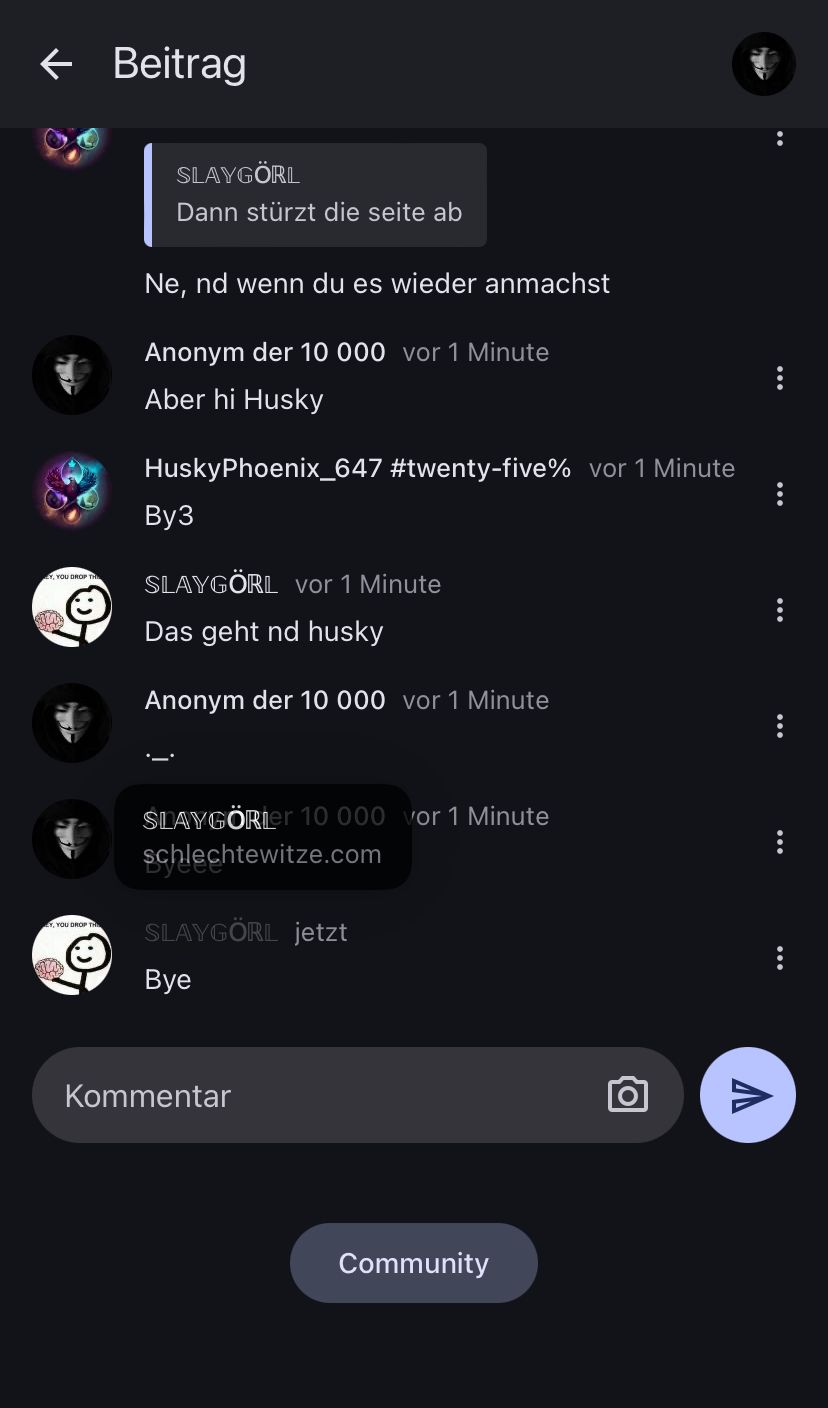Tap the Kommentar text field
This screenshot has width=828, height=1408.
[x=320, y=1095]
